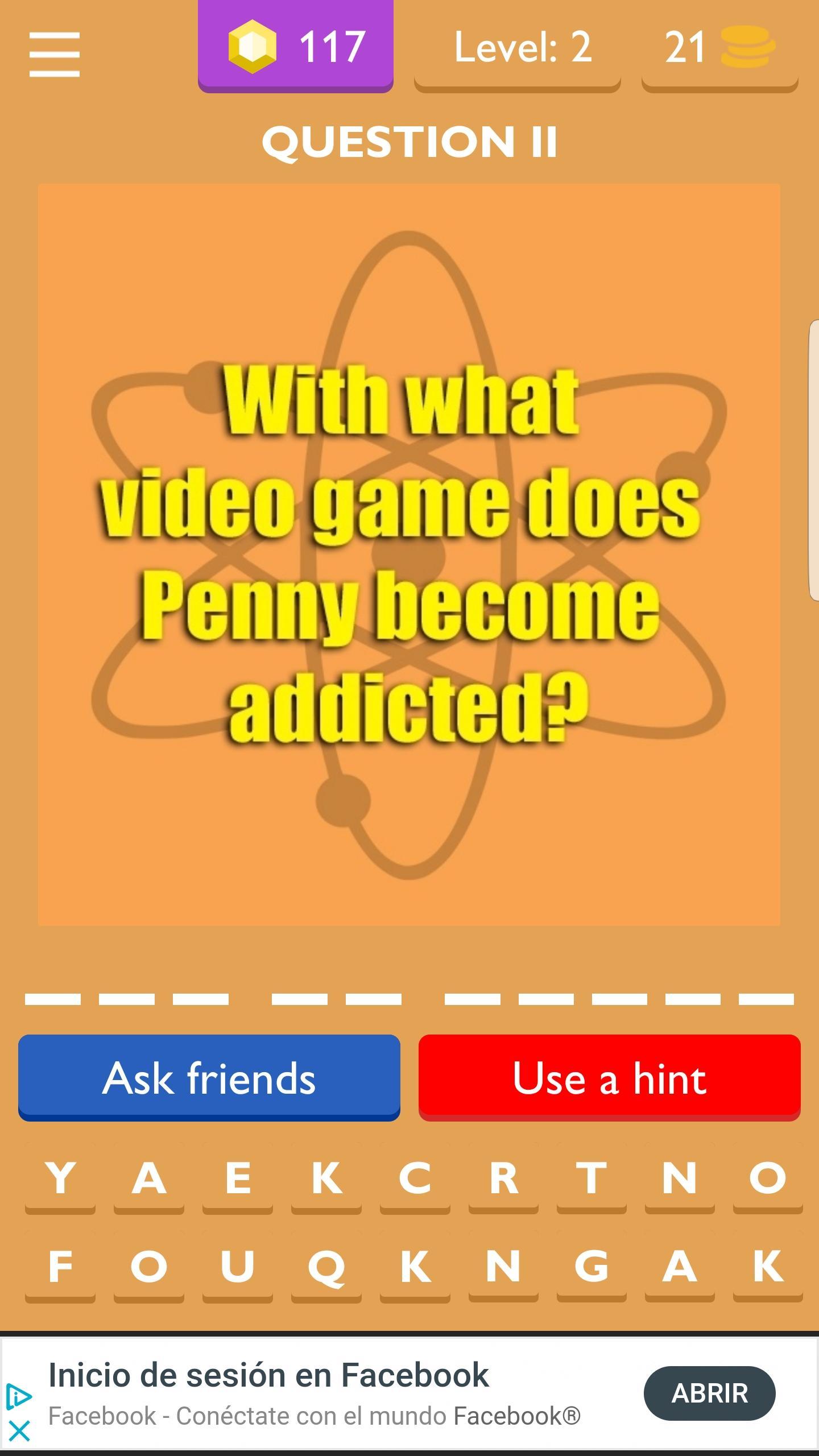Close the Facebook ad banner
Viewport: 819px width, 1456px height.
click(x=19, y=1432)
